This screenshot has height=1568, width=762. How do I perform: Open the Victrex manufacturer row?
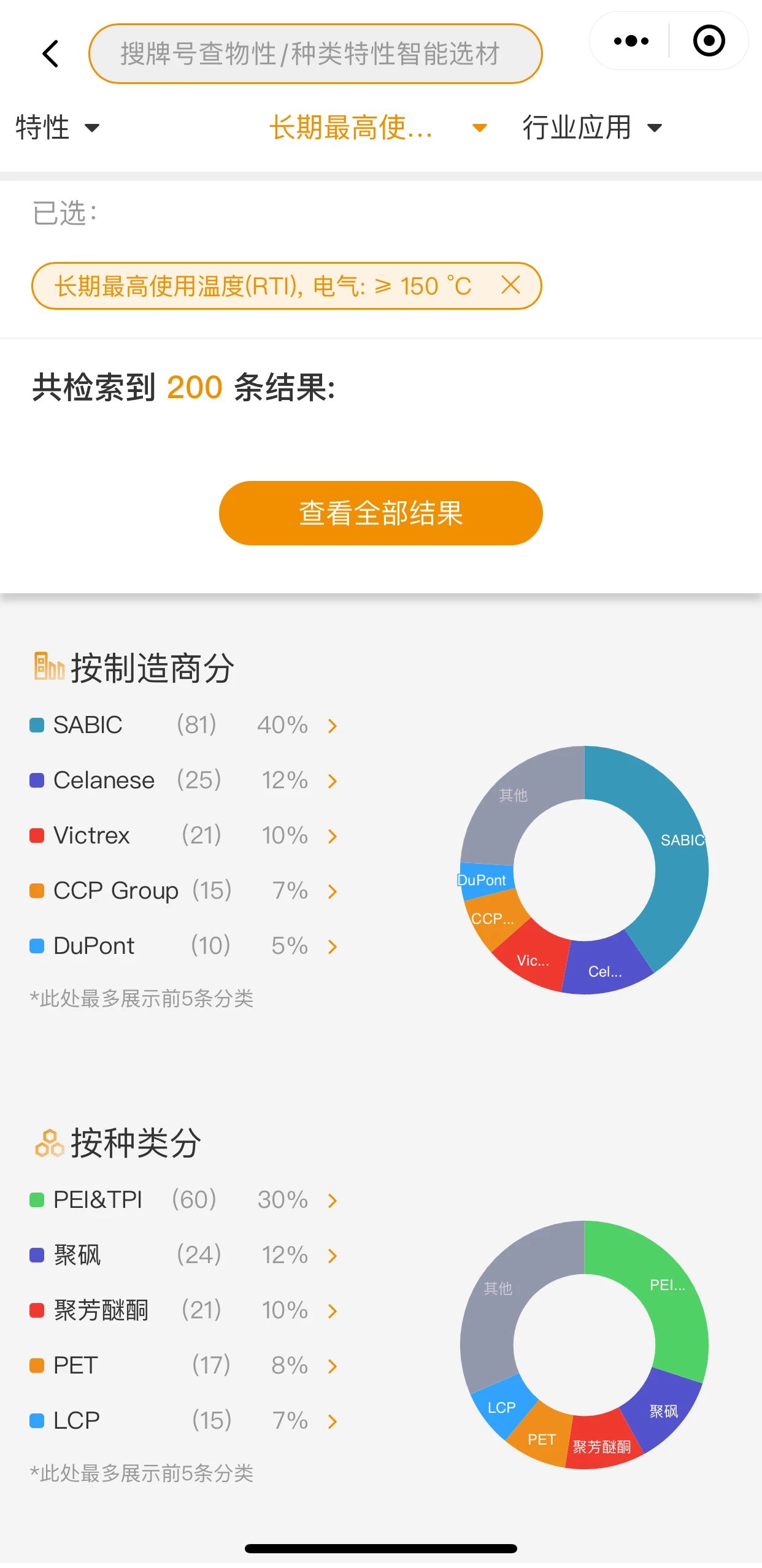click(x=184, y=836)
